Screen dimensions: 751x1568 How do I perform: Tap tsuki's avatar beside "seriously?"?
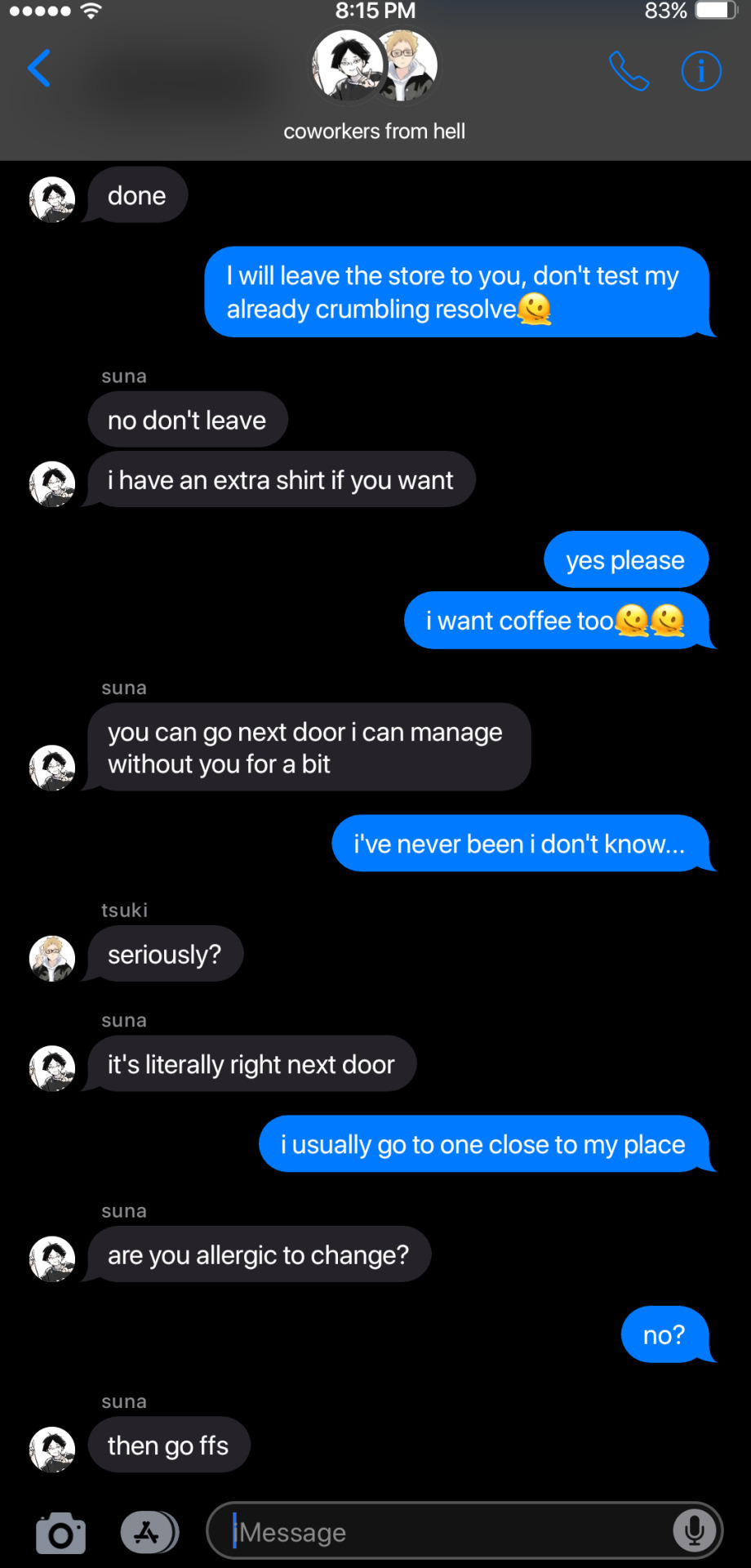pos(52,958)
